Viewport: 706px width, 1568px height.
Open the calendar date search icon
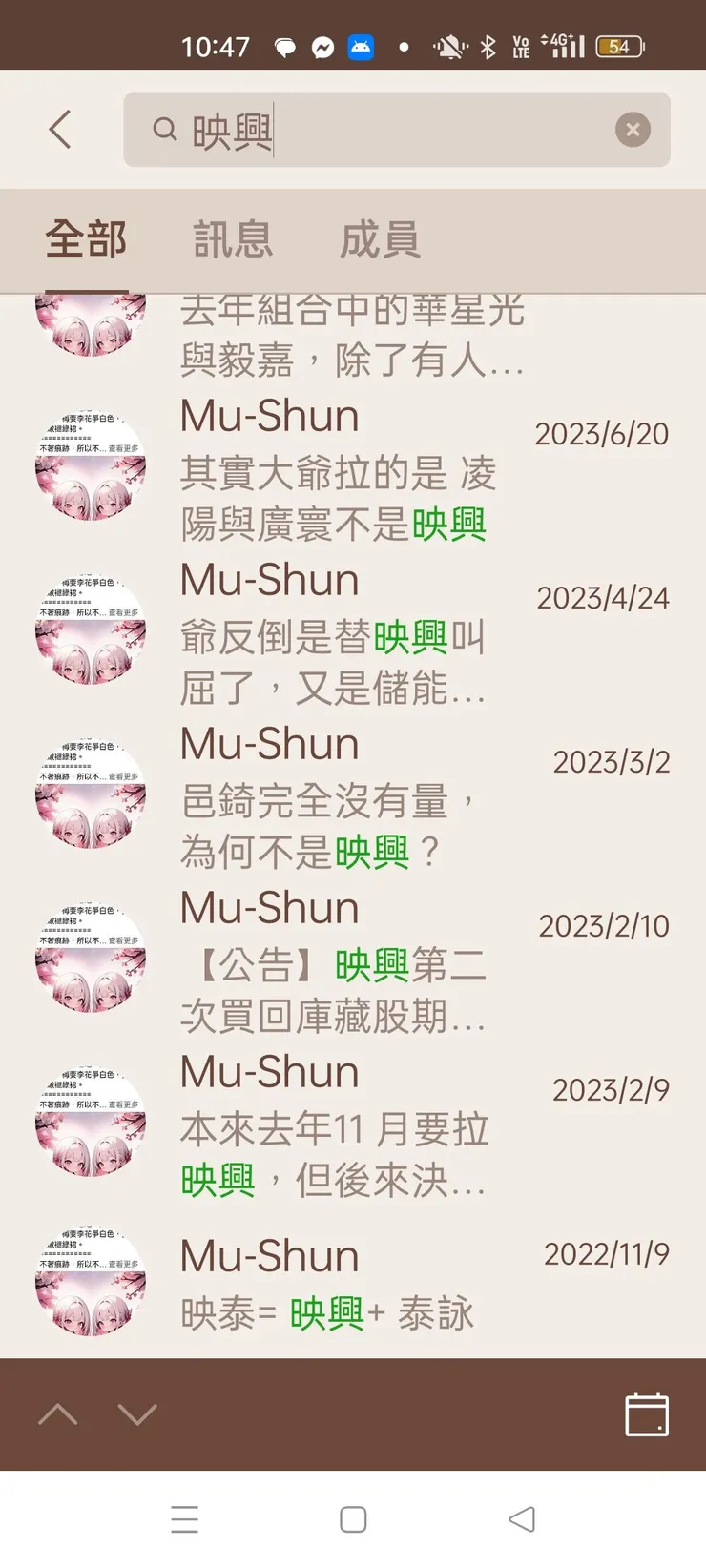[x=647, y=1416]
